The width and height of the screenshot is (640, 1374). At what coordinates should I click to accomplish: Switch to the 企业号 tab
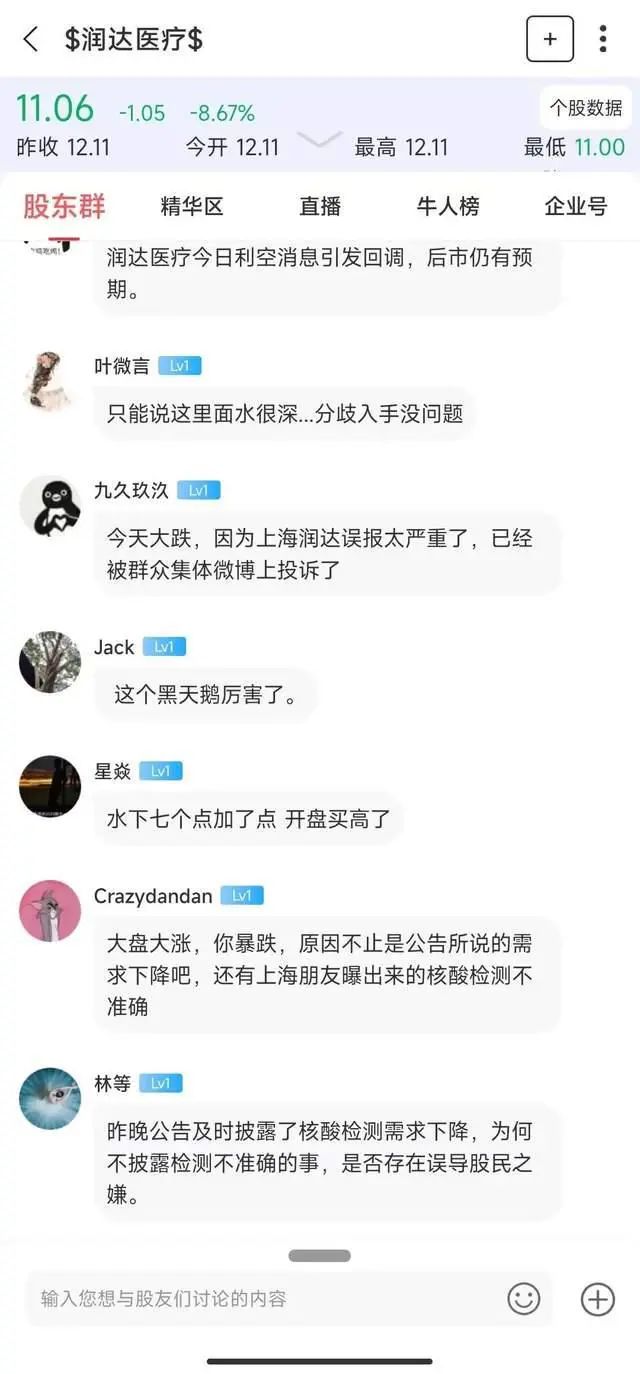pyautogui.click(x=575, y=206)
